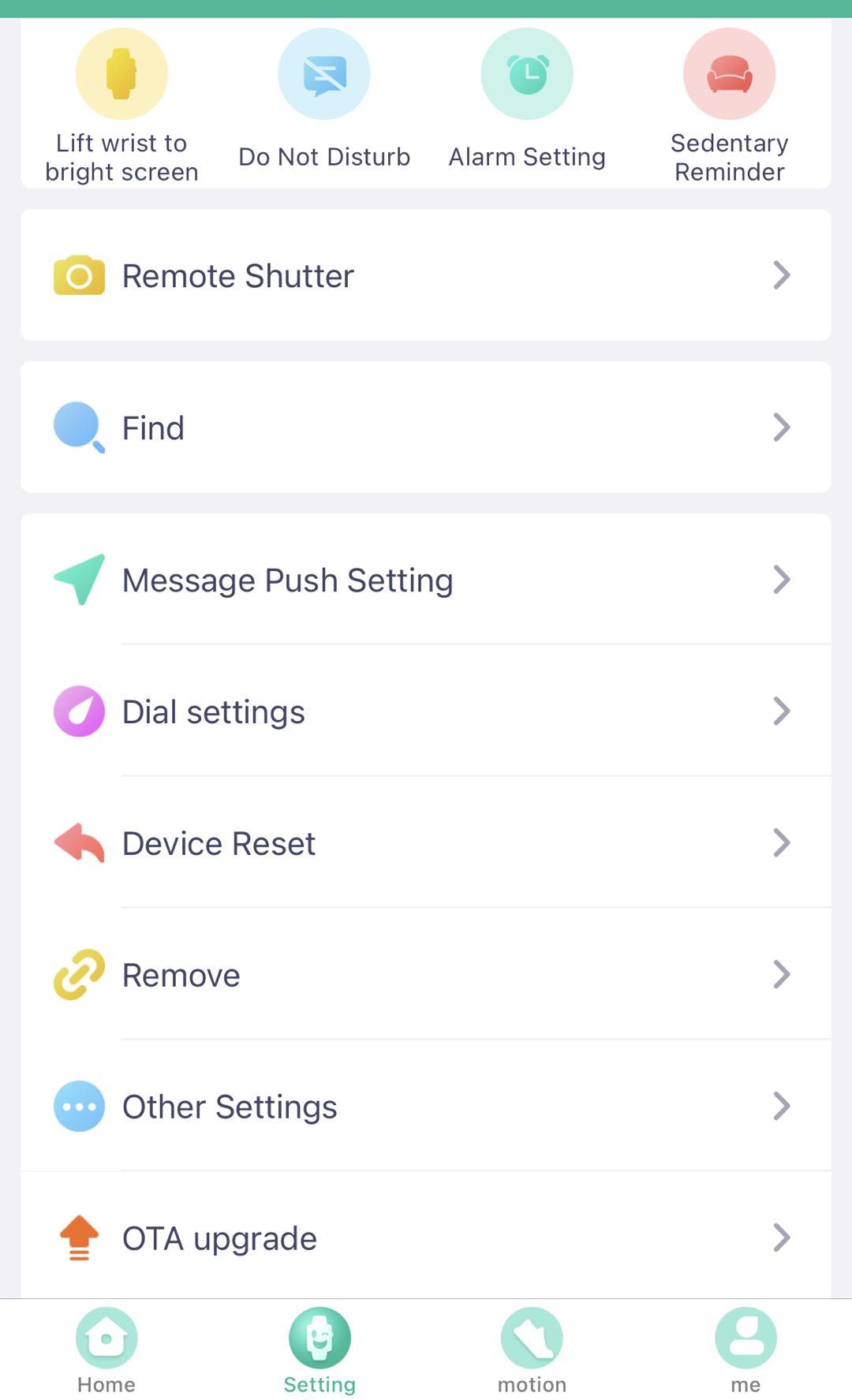
Task: Go to Dial settings
Action: pyautogui.click(x=426, y=711)
